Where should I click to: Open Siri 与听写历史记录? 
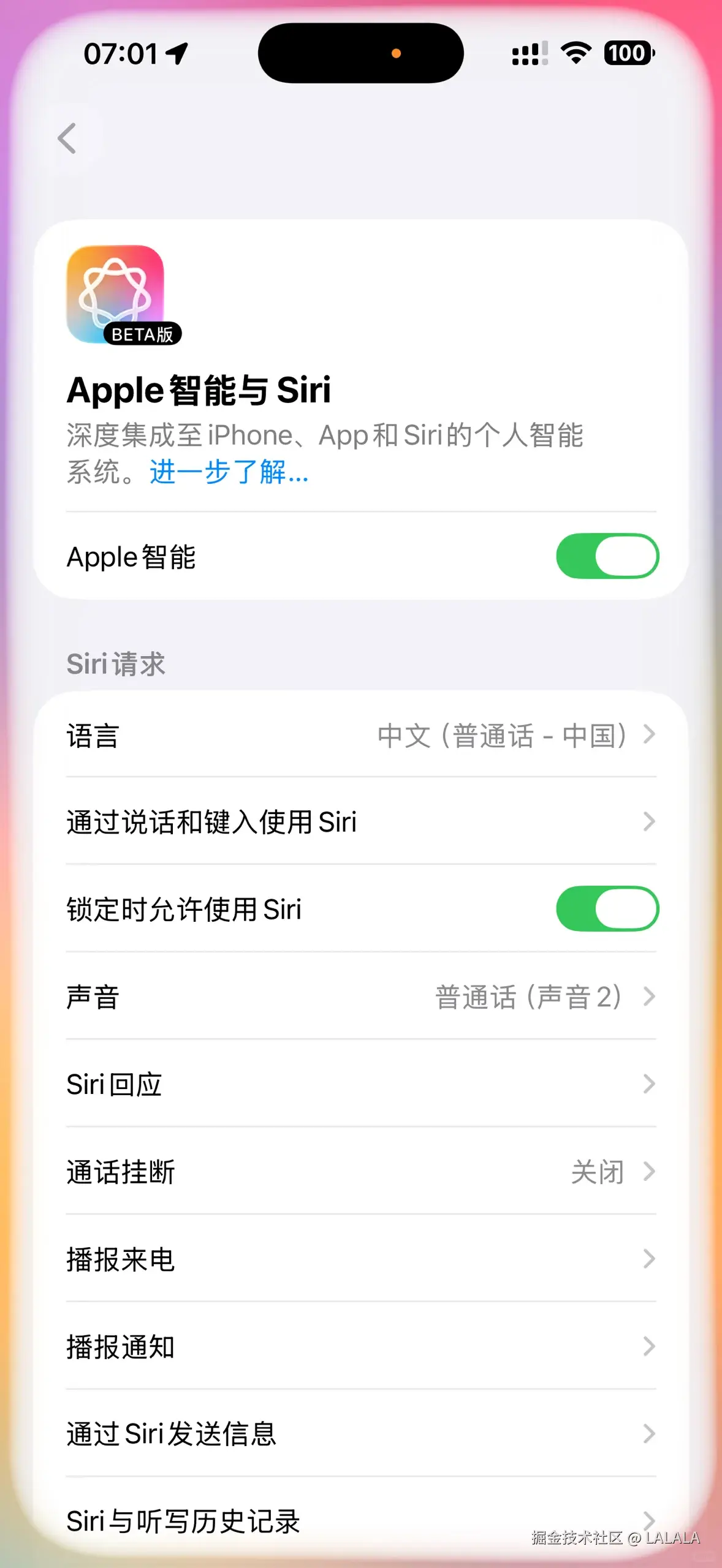361,1521
